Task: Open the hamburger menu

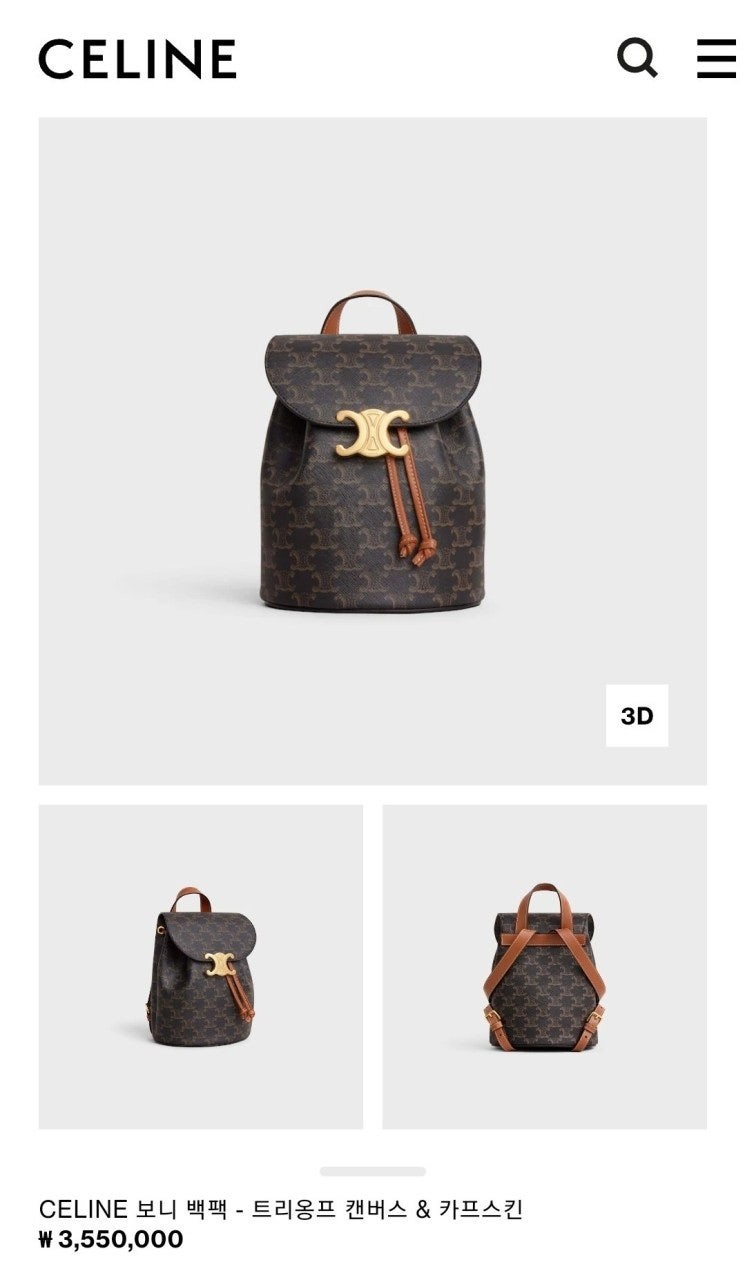Action: click(x=717, y=58)
